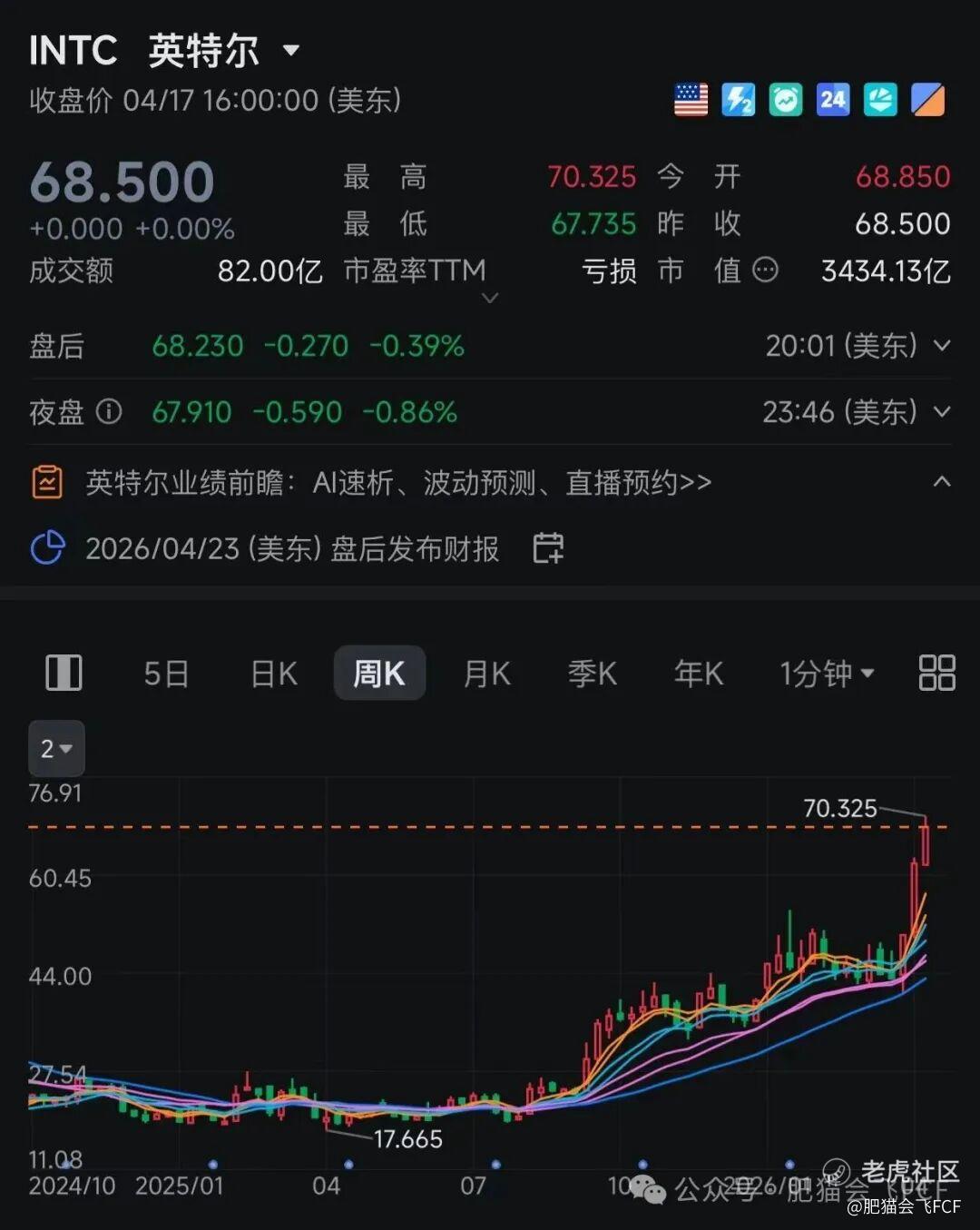
Task: Show info about 夜盘 trading
Action: [x=109, y=412]
